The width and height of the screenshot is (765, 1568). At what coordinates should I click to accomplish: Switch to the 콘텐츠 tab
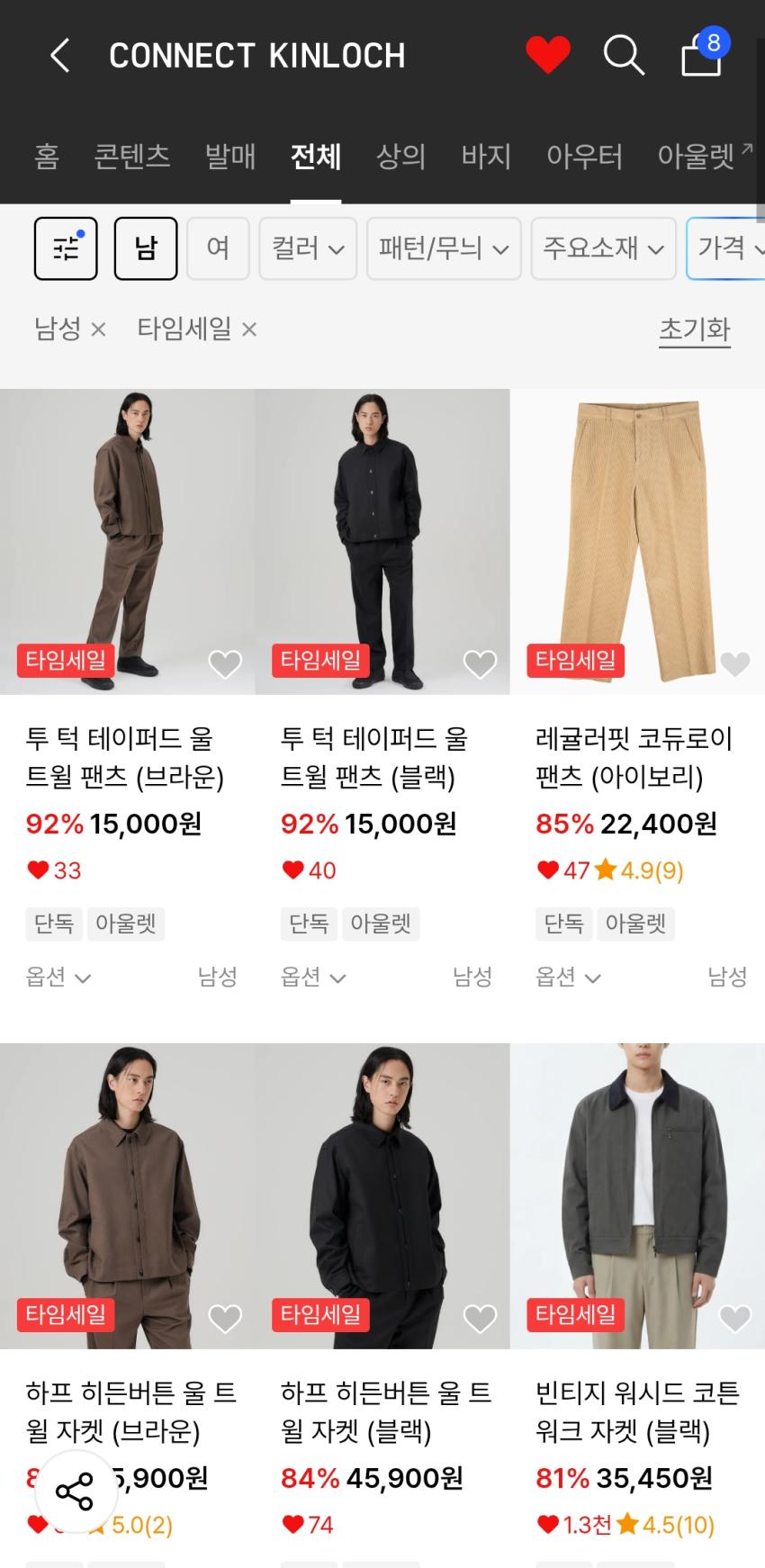coord(132,157)
